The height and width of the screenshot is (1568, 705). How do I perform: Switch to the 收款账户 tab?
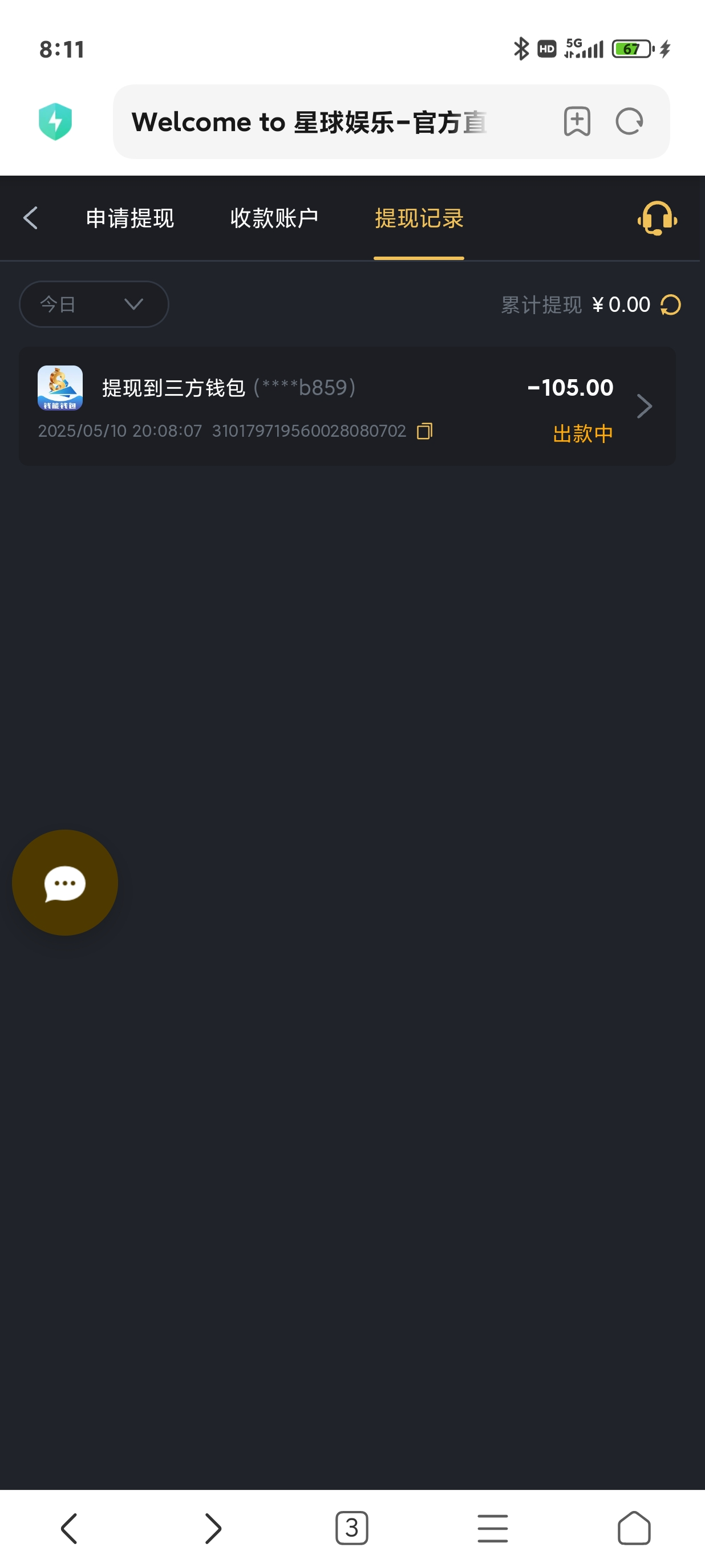274,218
